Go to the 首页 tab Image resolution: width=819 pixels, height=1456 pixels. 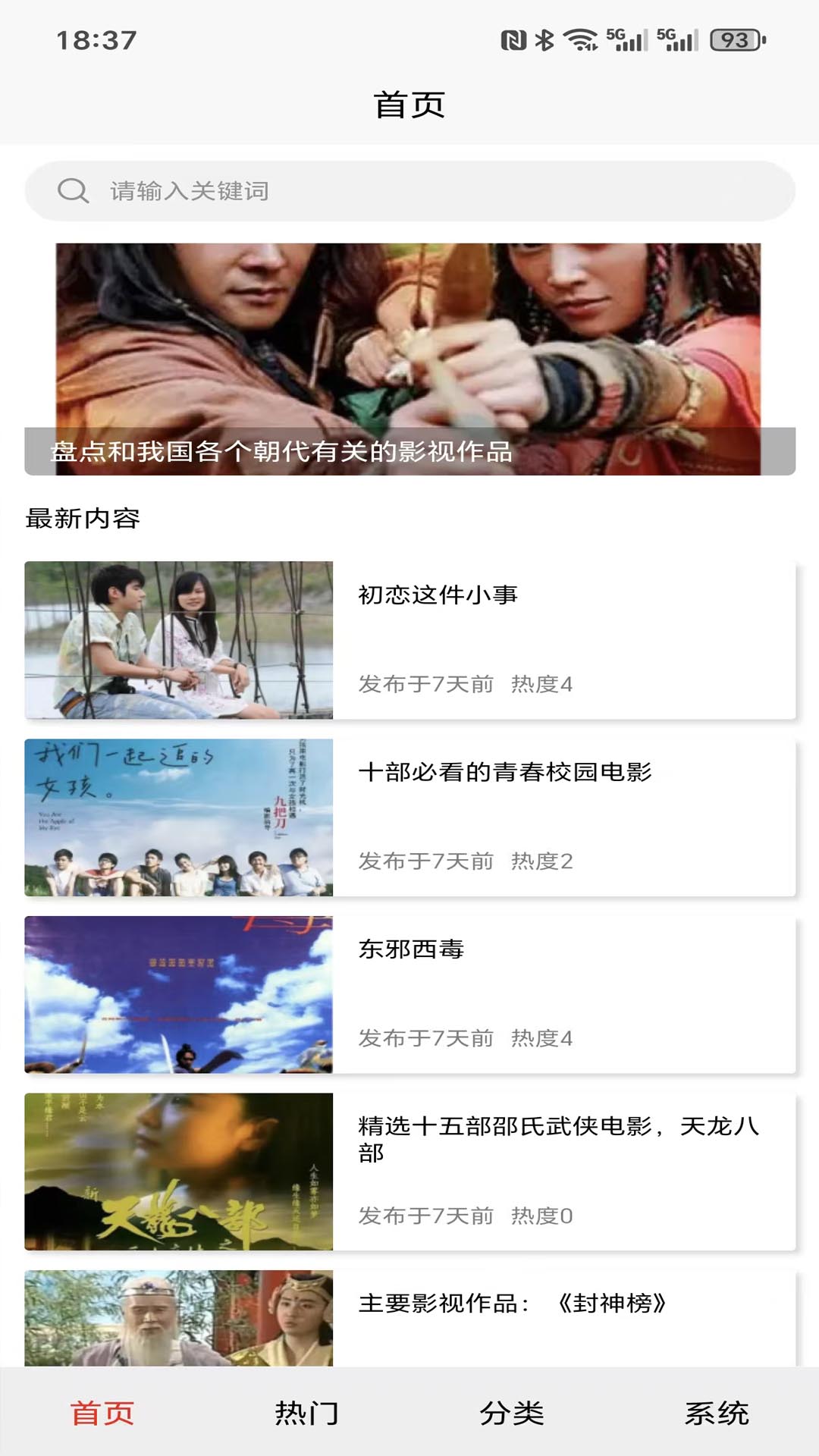pyautogui.click(x=102, y=1414)
